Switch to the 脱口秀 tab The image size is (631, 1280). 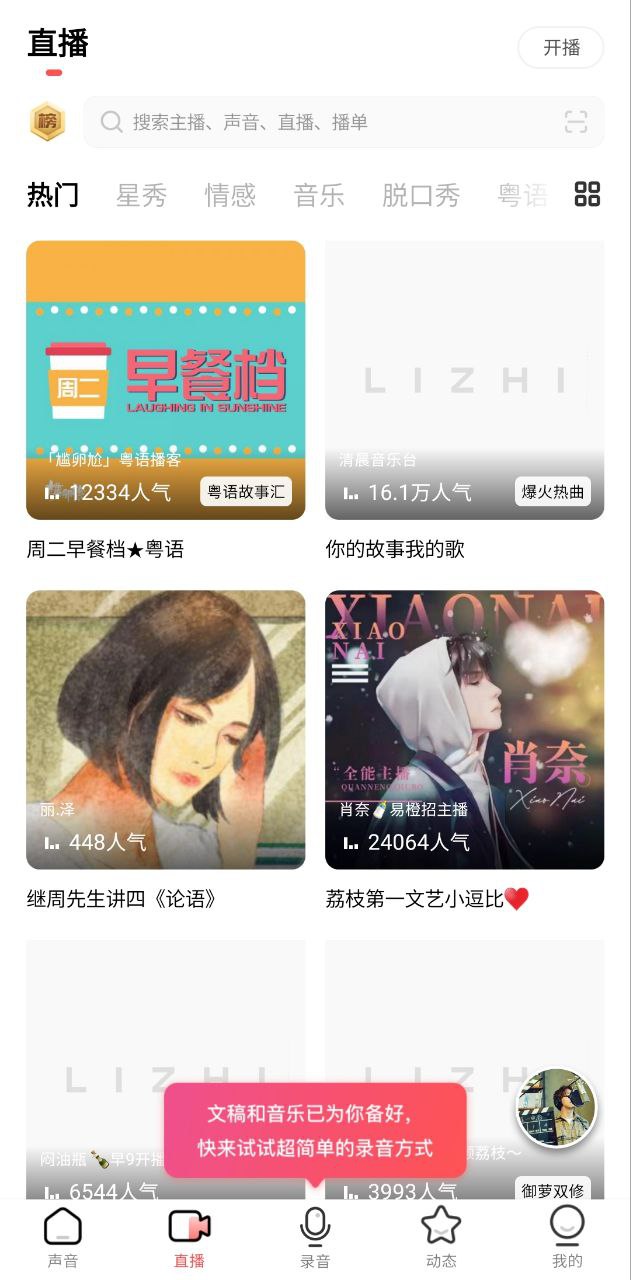(420, 195)
